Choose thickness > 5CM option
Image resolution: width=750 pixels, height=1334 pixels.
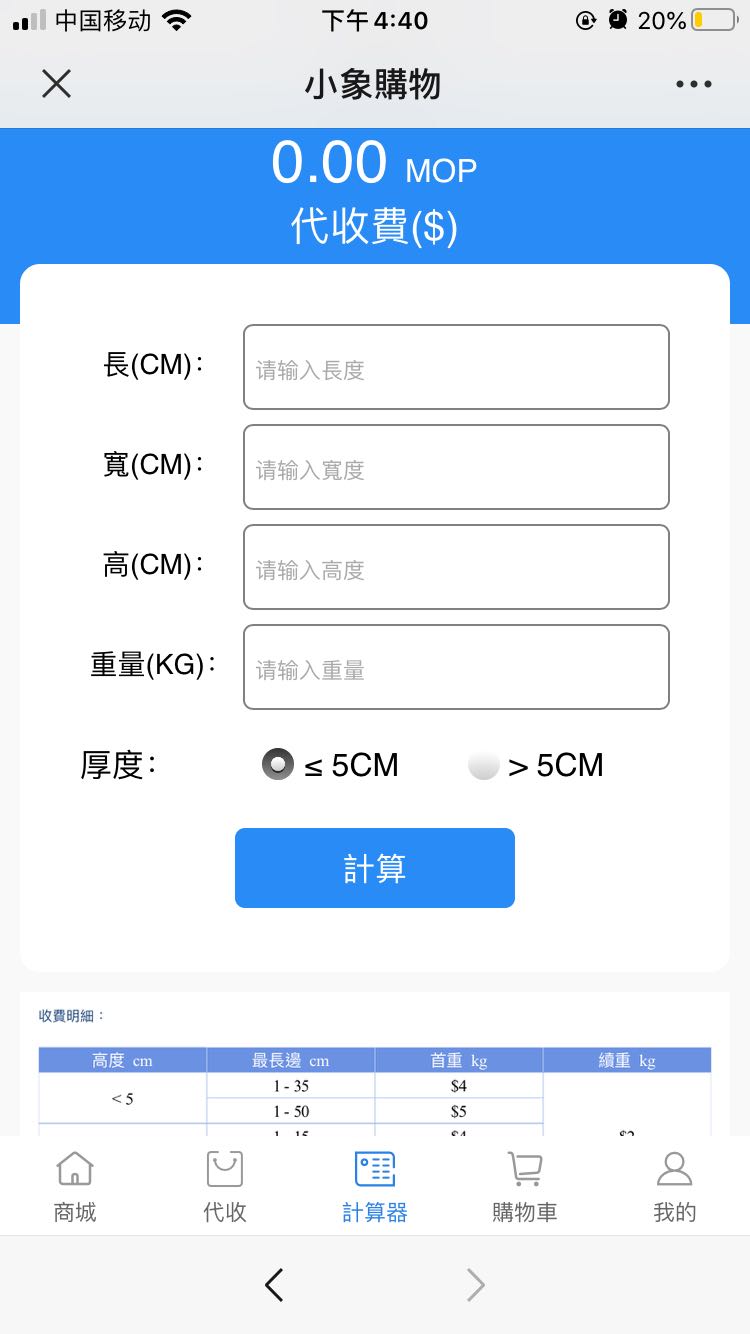coord(484,765)
